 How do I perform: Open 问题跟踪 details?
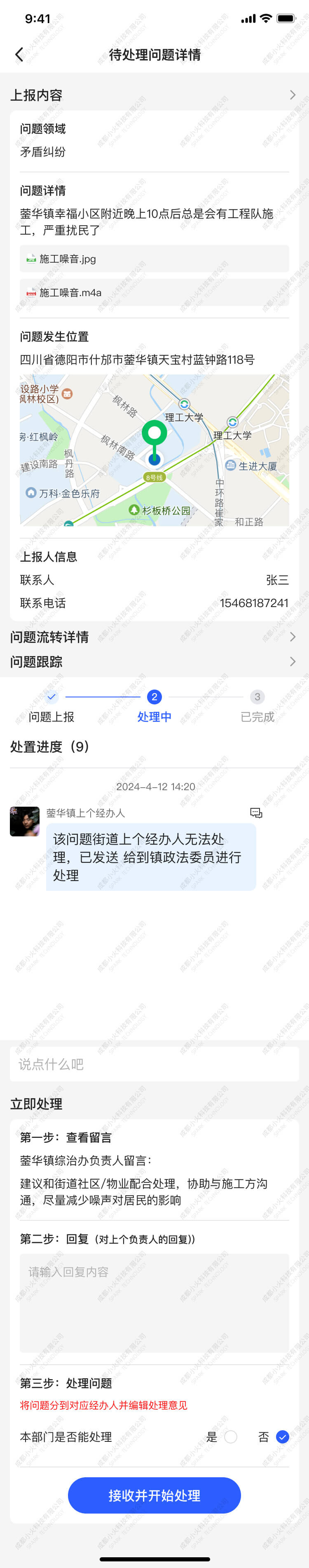(x=293, y=662)
